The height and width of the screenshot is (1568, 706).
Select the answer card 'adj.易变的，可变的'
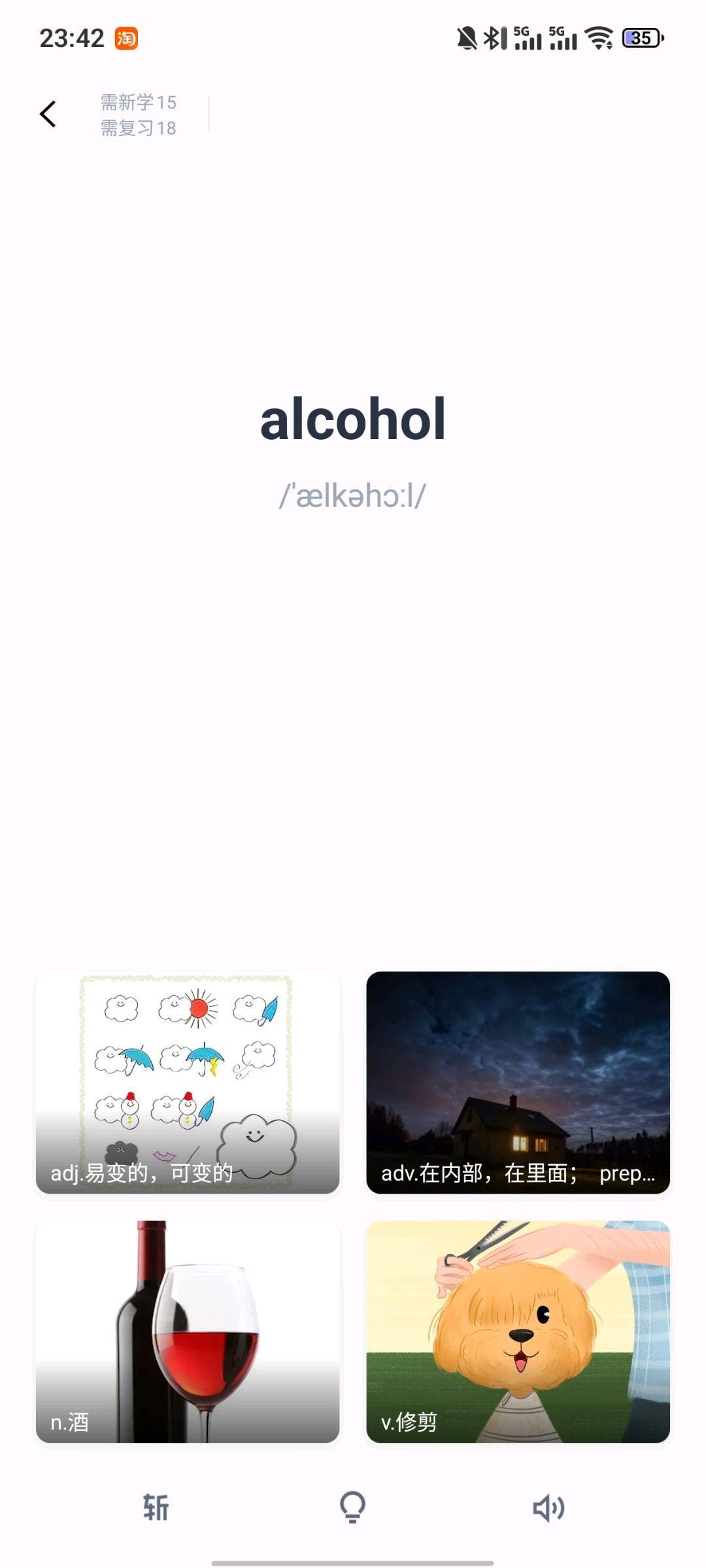[188, 1083]
